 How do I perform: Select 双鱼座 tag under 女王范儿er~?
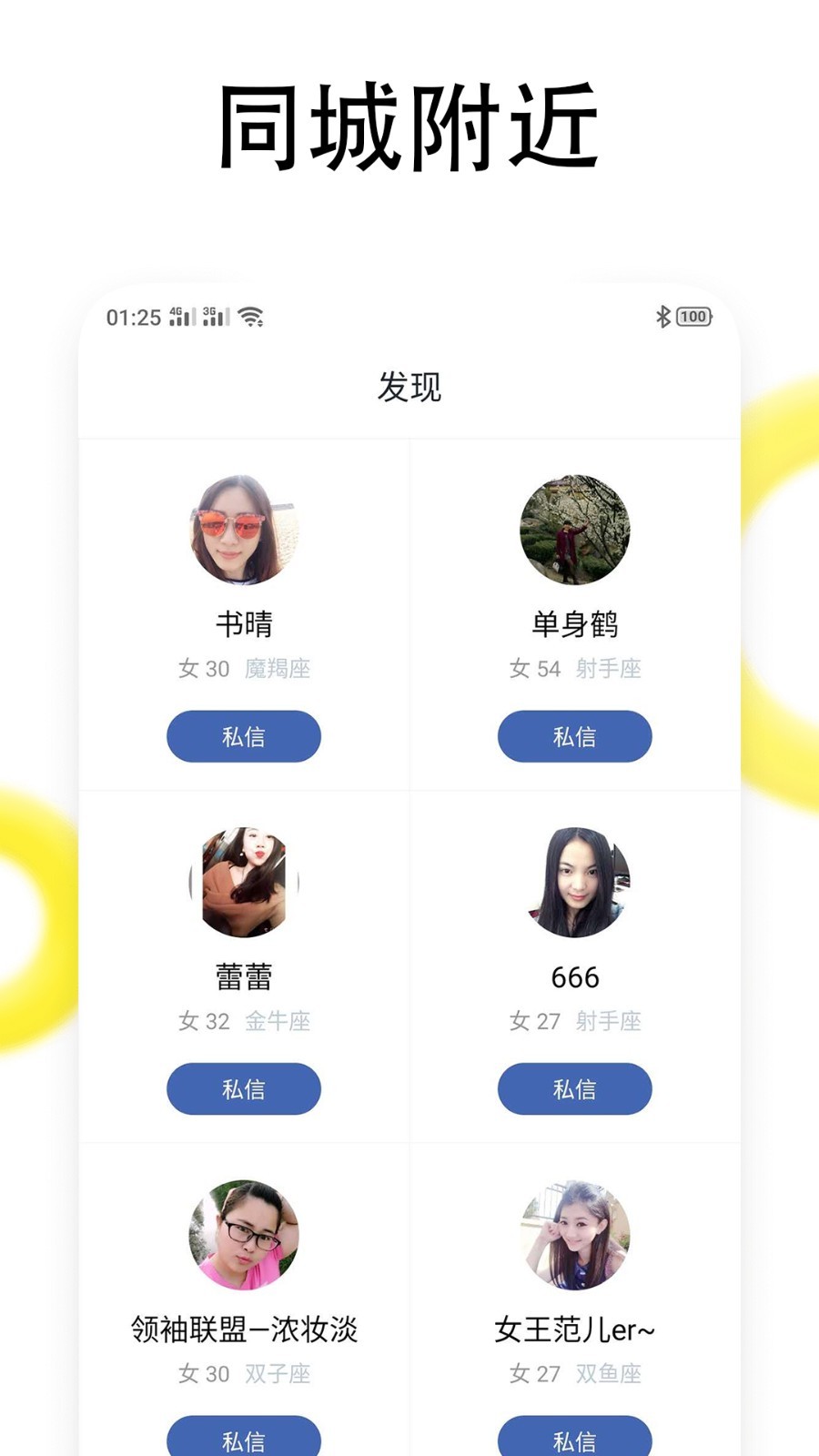point(608,1375)
